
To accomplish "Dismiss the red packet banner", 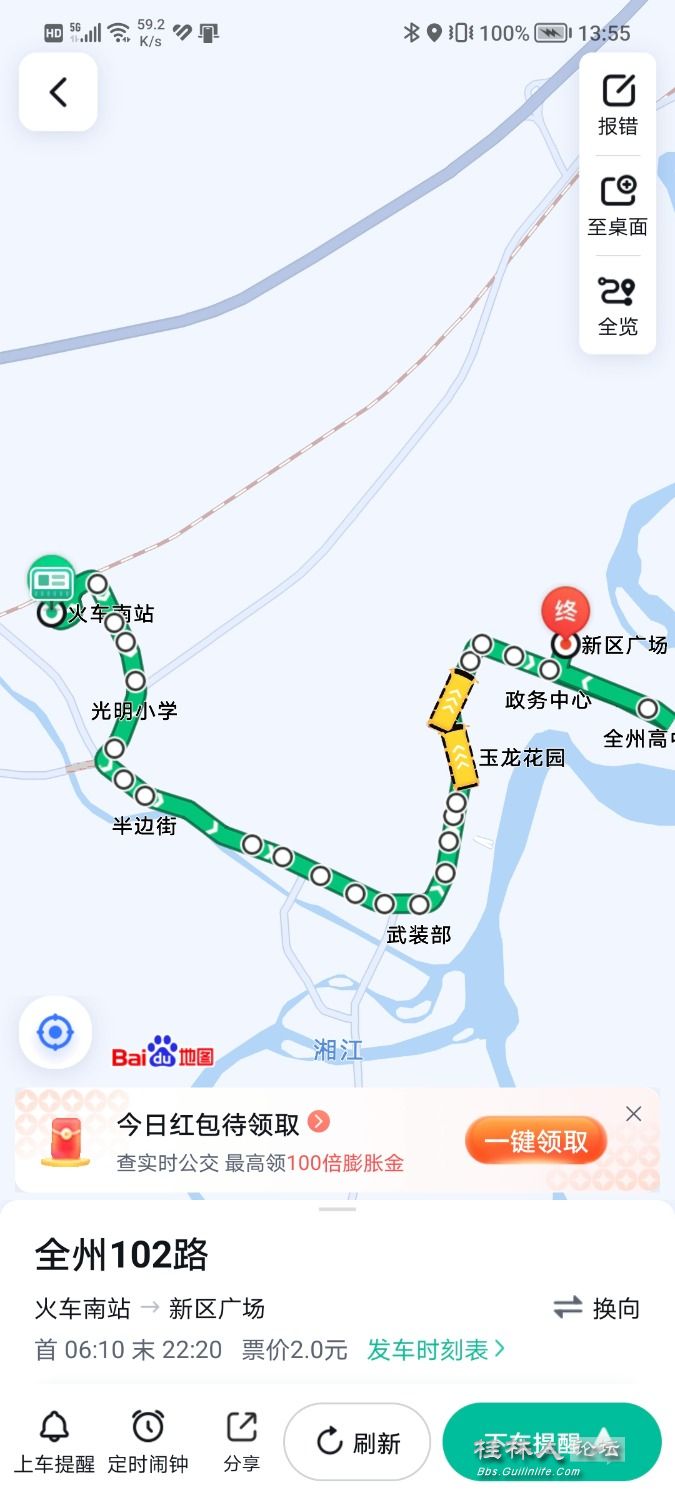I will coord(633,1114).
